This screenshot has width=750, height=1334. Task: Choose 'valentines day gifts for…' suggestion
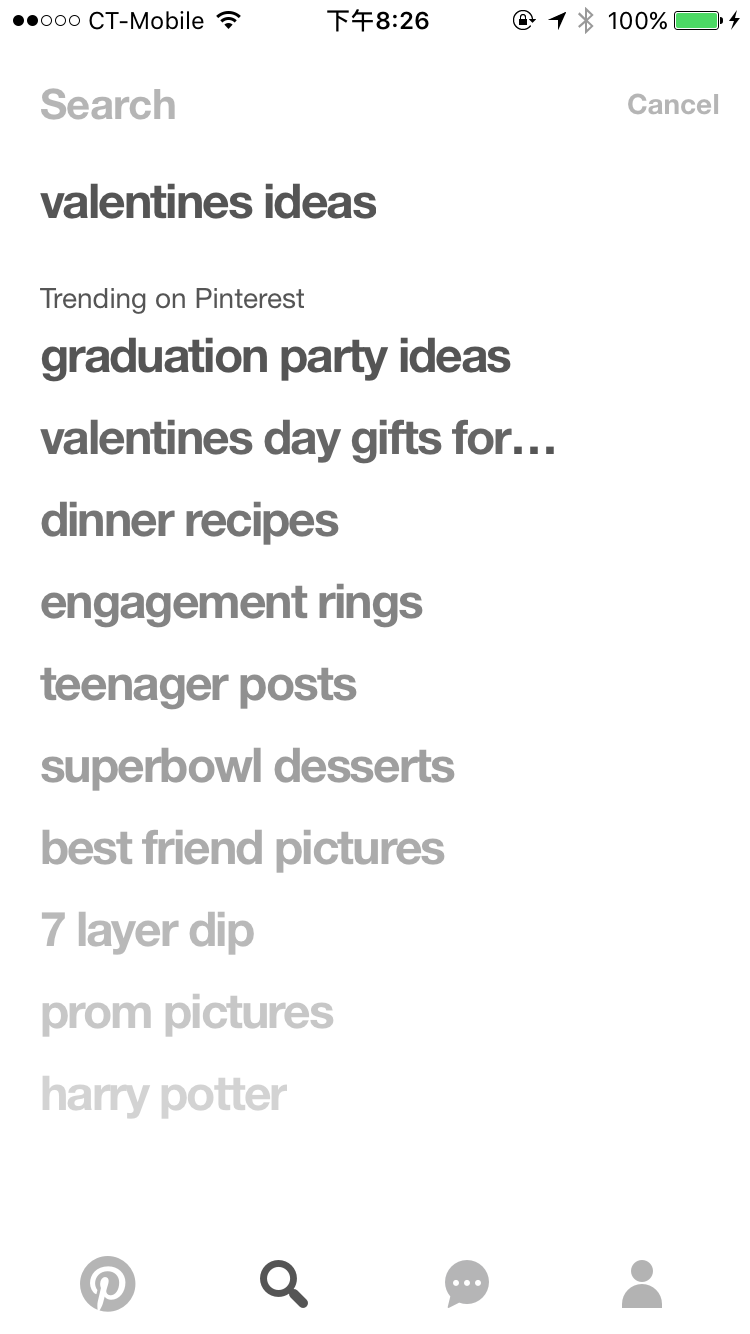tap(297, 439)
